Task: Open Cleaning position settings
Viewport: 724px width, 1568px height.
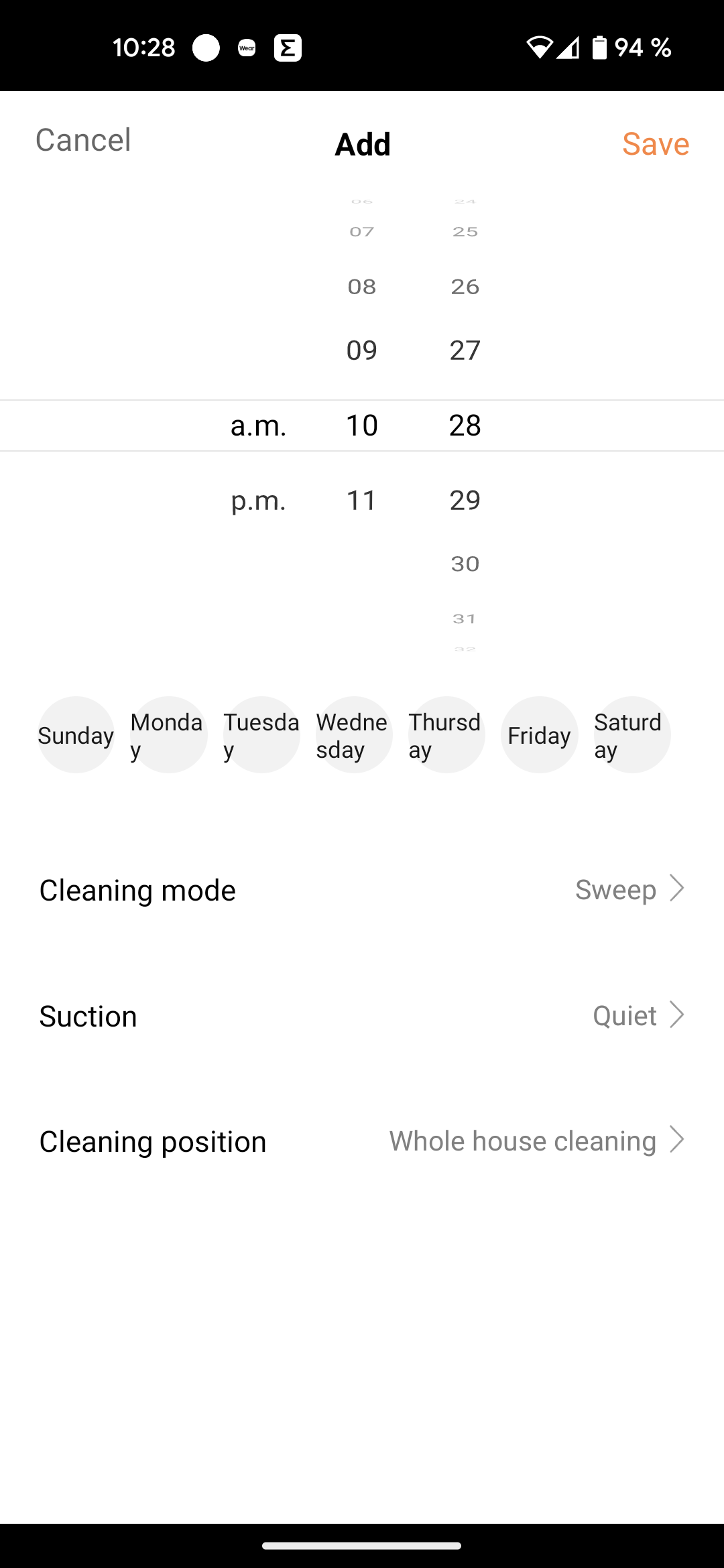Action: [x=362, y=1141]
